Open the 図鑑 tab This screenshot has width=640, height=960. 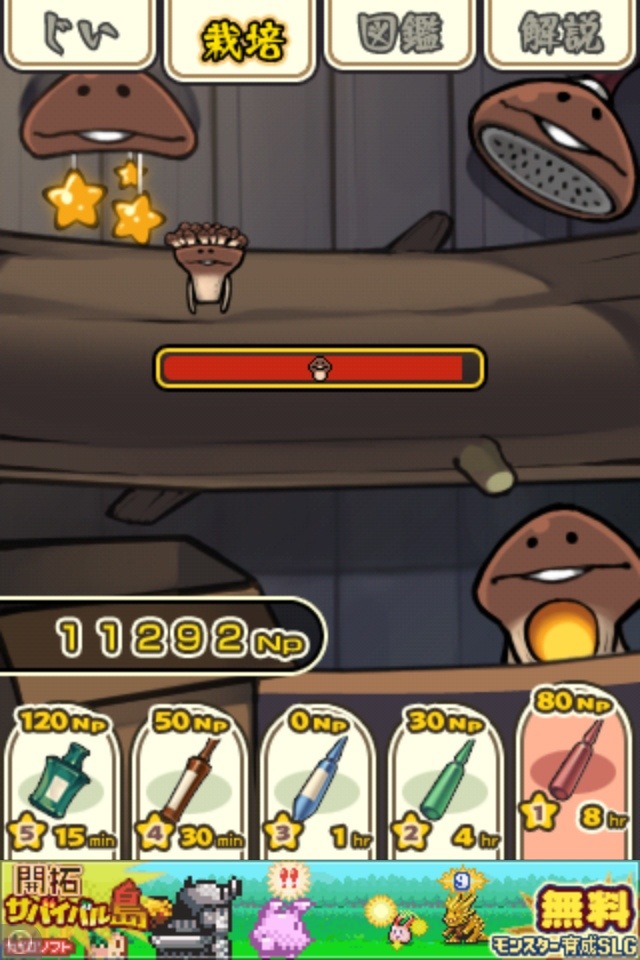(400, 34)
